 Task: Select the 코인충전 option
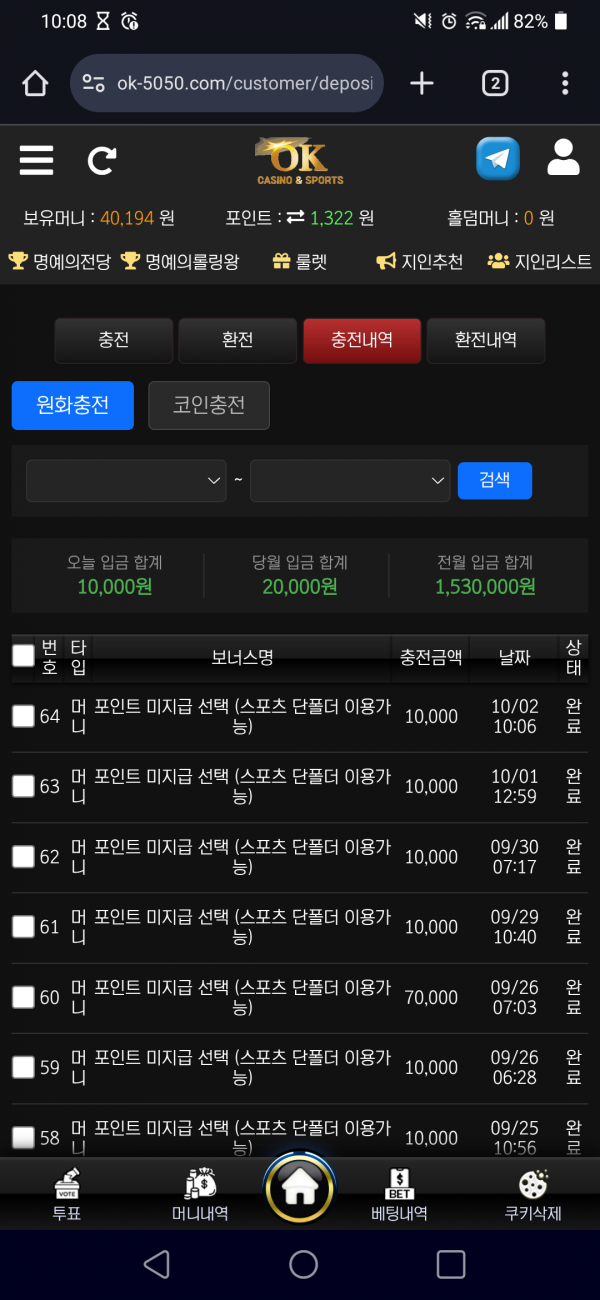(208, 405)
